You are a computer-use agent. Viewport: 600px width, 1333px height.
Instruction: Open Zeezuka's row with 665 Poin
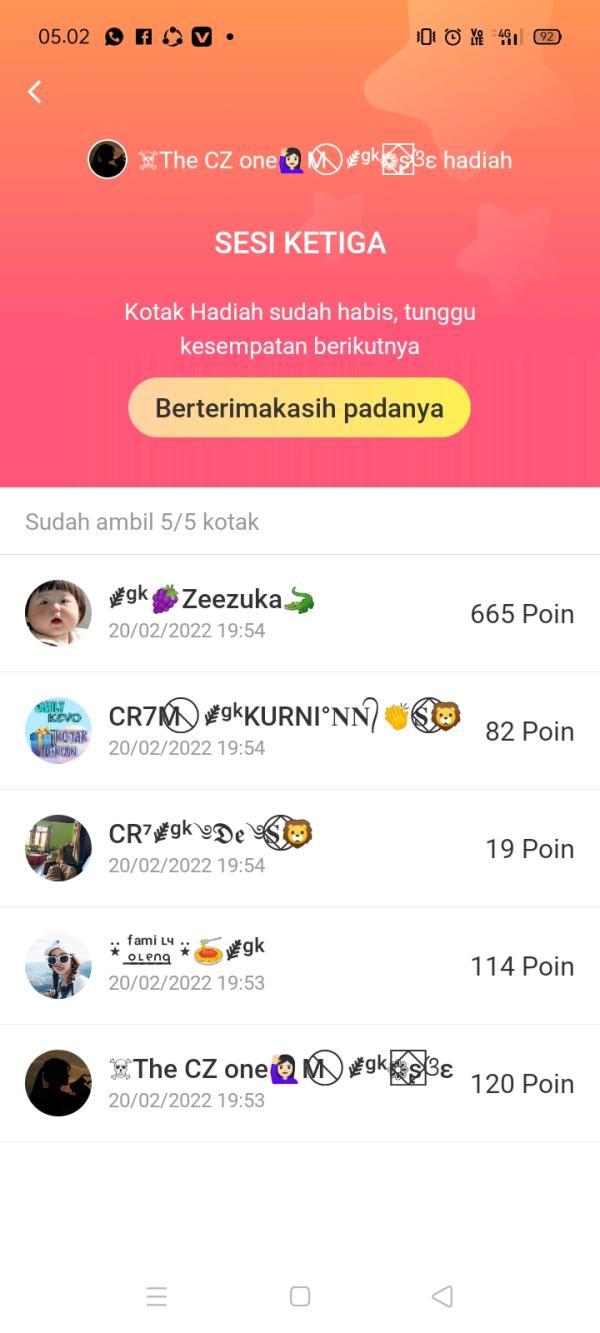click(299, 613)
